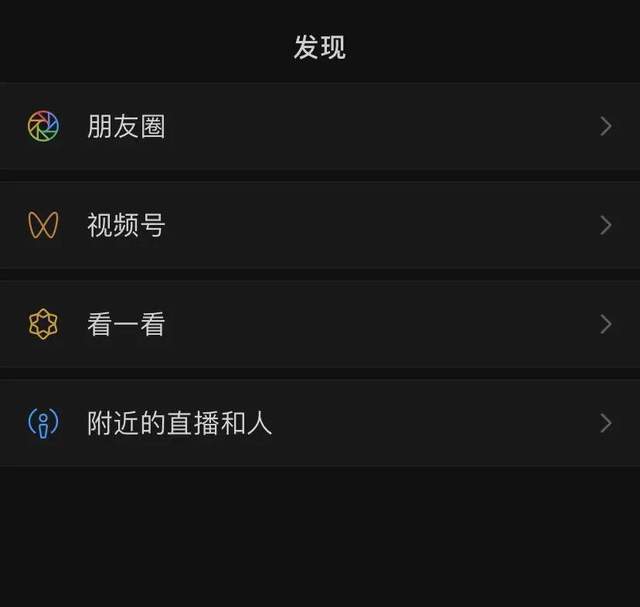The image size is (640, 607).
Task: Open 朋友圈 Moments
Action: (x=126, y=127)
